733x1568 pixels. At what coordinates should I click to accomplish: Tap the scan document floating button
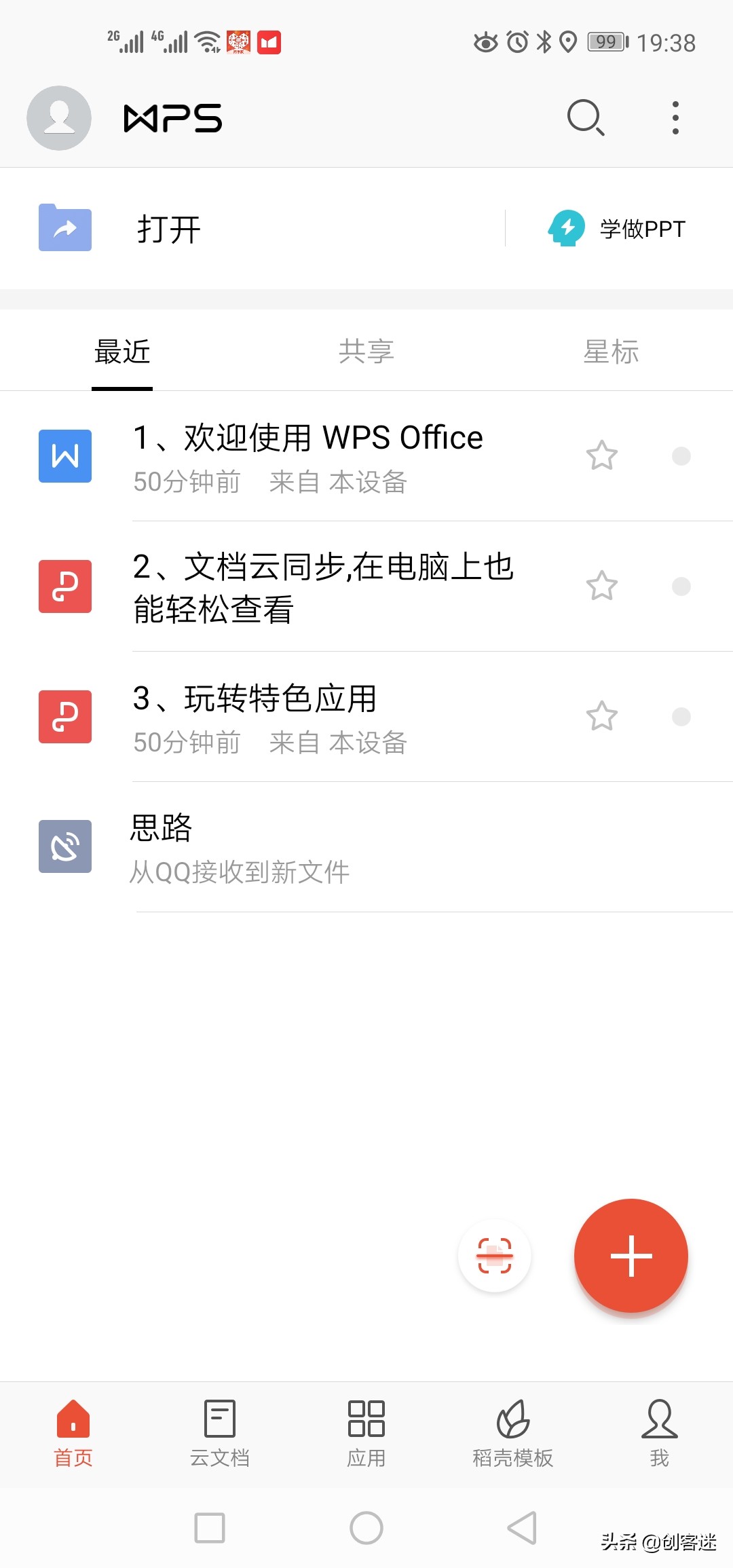(x=495, y=1256)
